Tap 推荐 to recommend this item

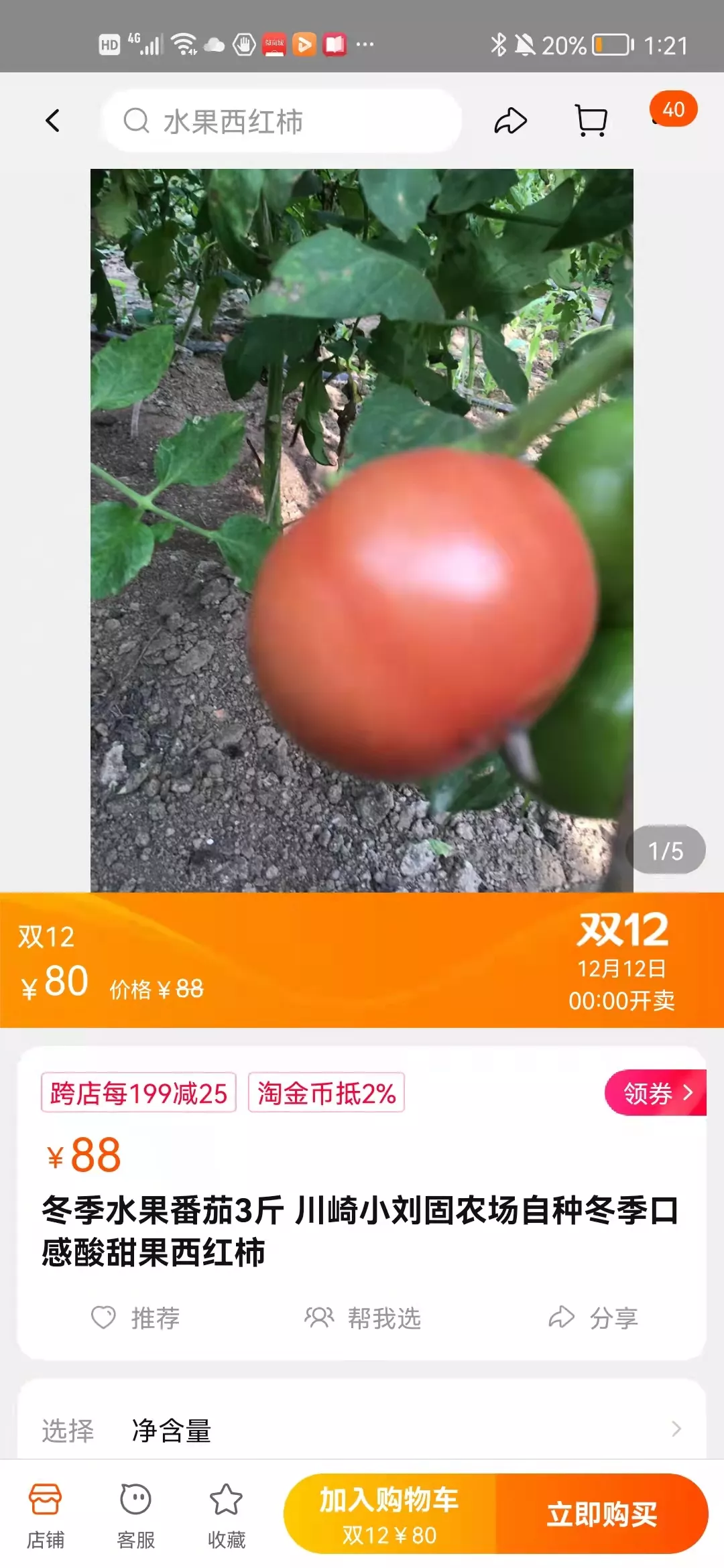136,1318
